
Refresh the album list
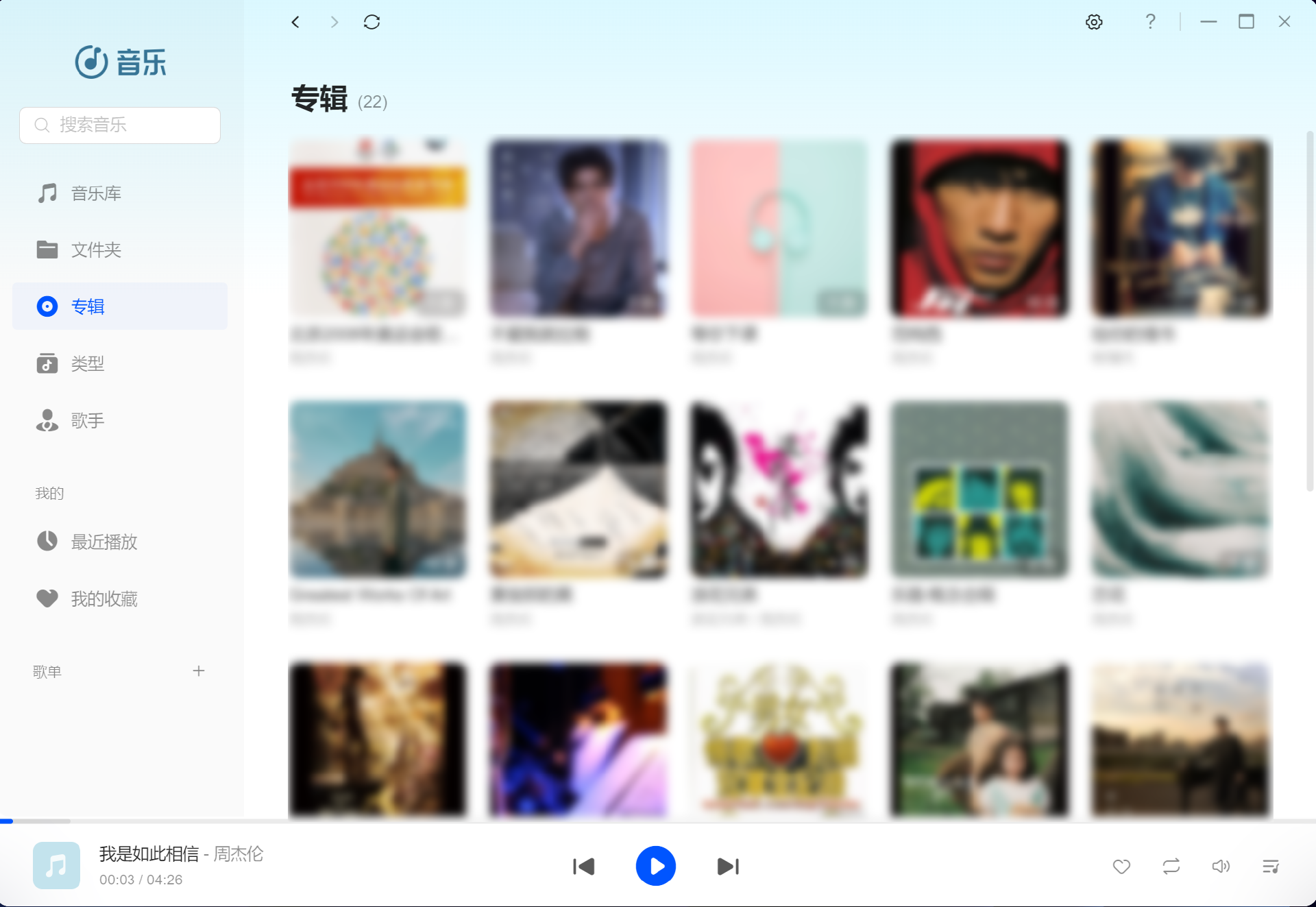[x=371, y=22]
